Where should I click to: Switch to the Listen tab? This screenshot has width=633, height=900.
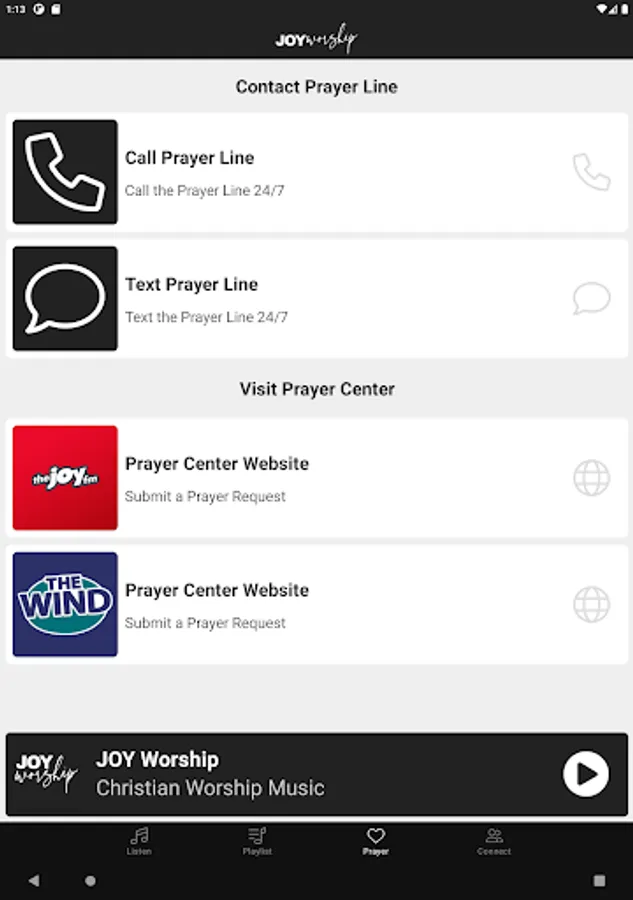pos(139,841)
